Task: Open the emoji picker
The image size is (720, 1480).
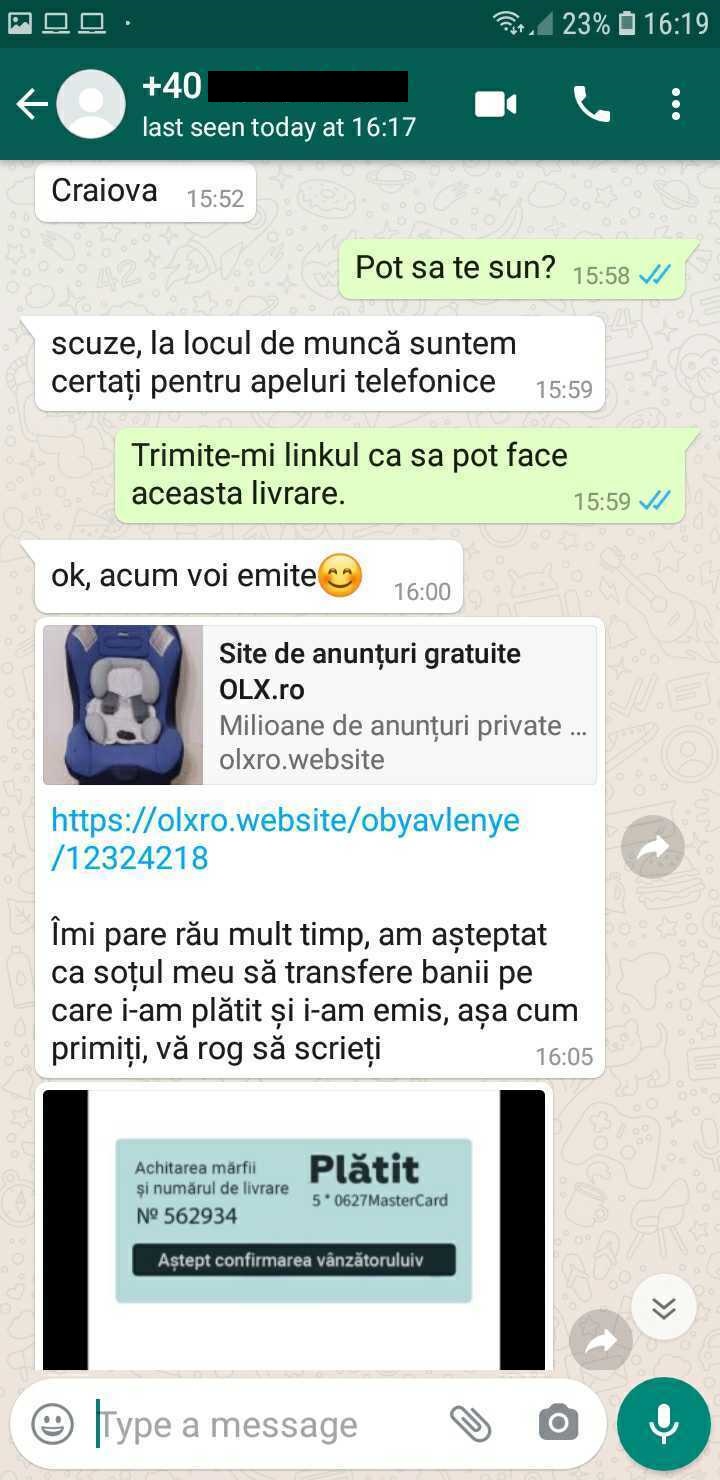Action: (x=52, y=1424)
